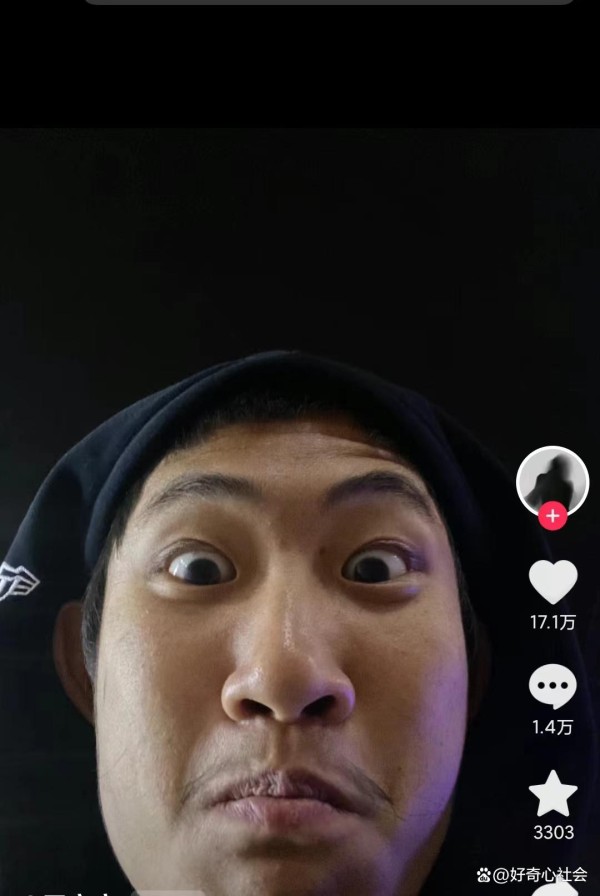Open the comments with 1.4万 replies

552,687
